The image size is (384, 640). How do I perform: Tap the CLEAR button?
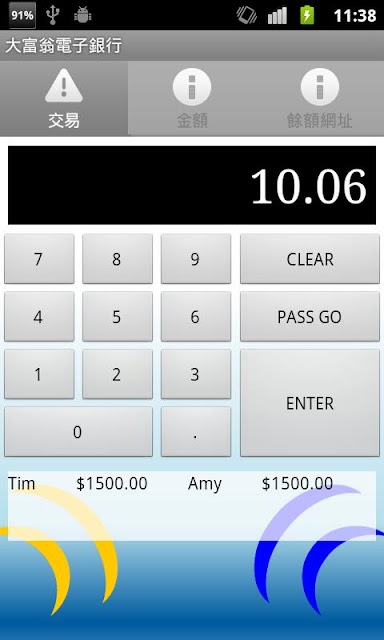(x=310, y=259)
